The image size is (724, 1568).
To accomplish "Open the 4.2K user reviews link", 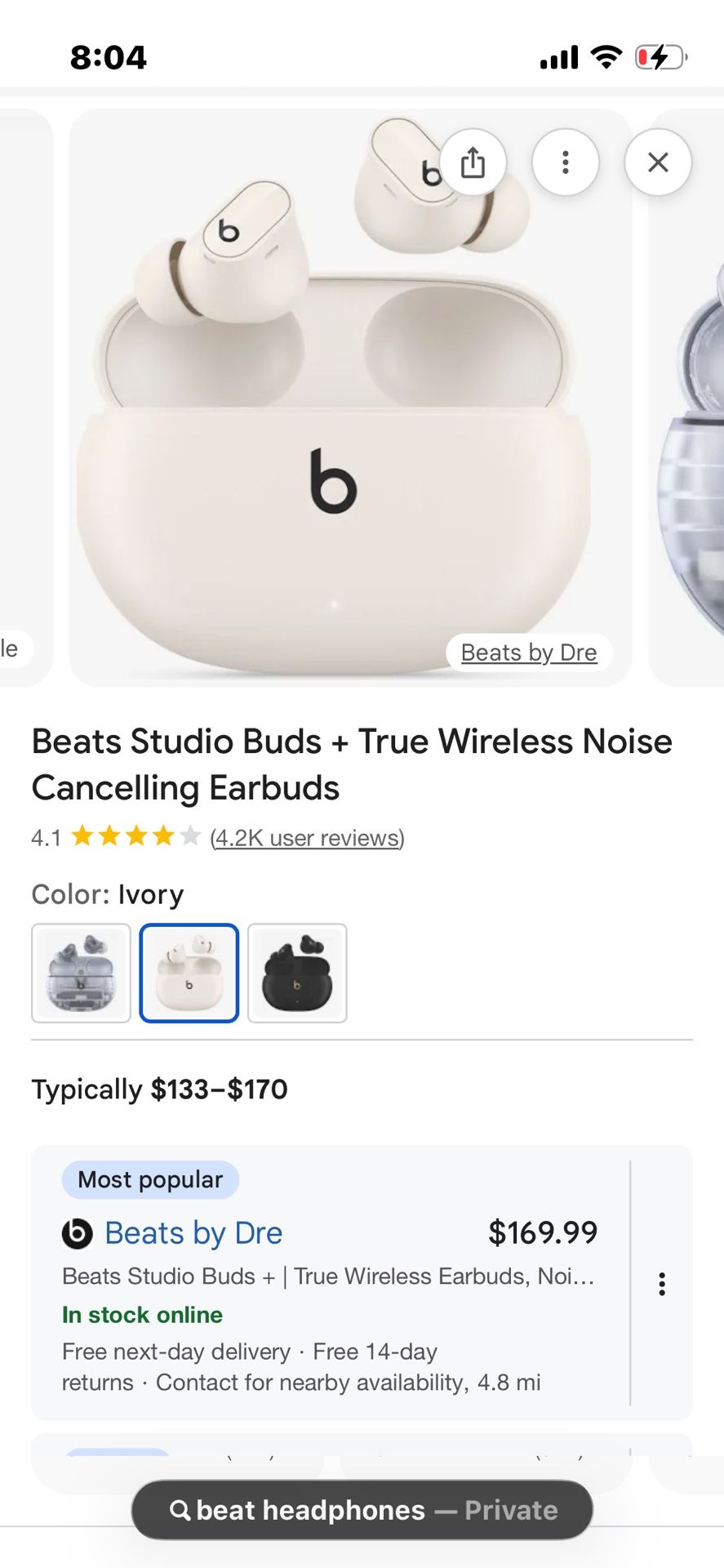I will pyautogui.click(x=307, y=837).
